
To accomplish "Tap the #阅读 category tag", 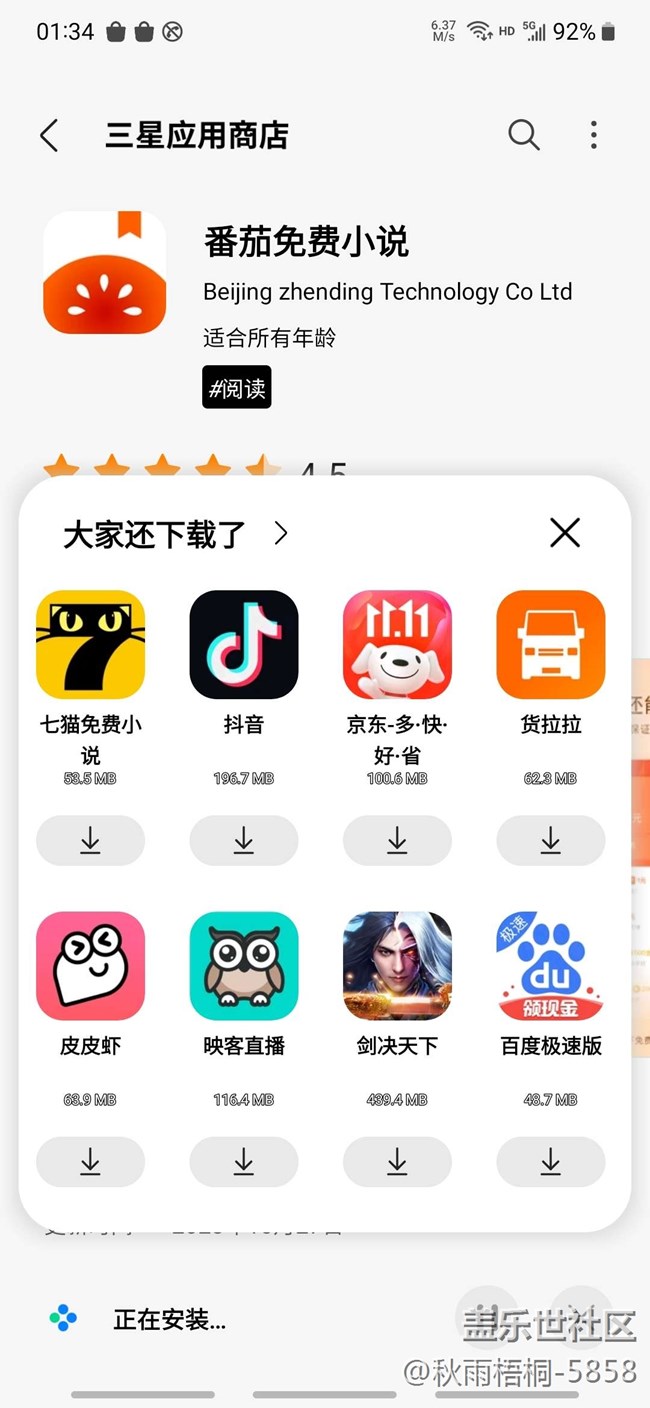I will pos(236,387).
